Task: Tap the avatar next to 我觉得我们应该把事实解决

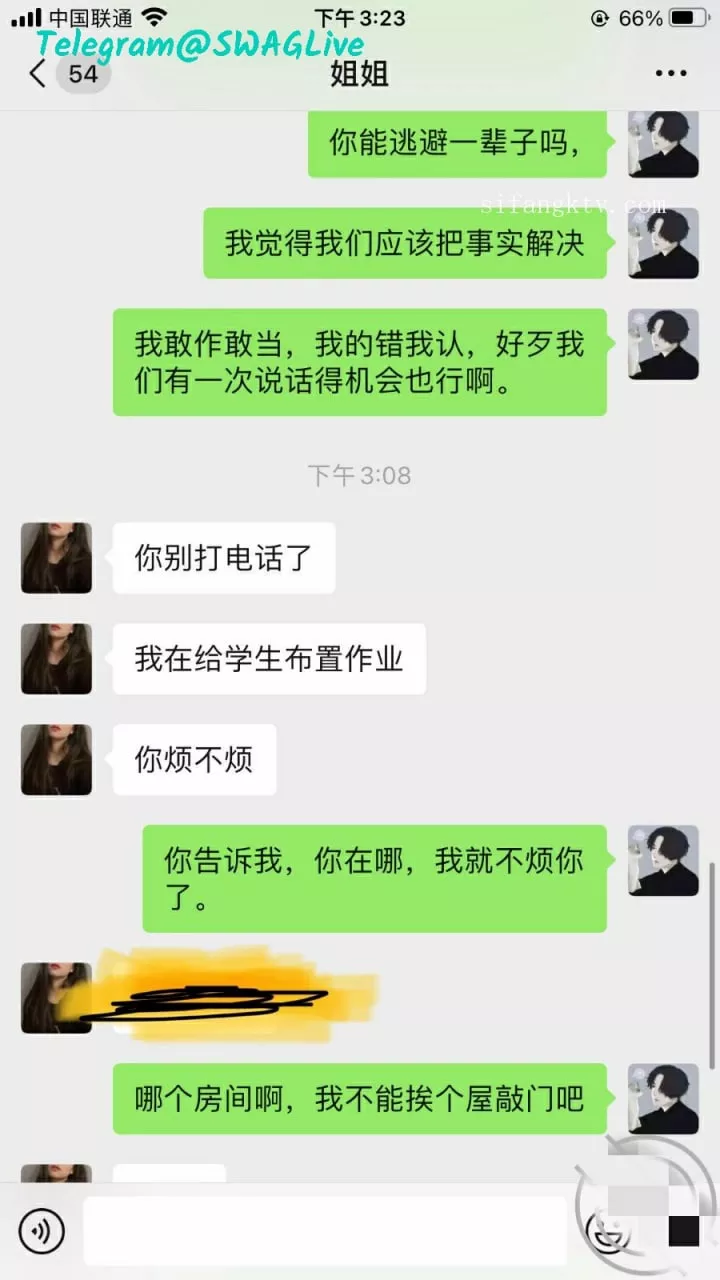Action: [x=662, y=243]
